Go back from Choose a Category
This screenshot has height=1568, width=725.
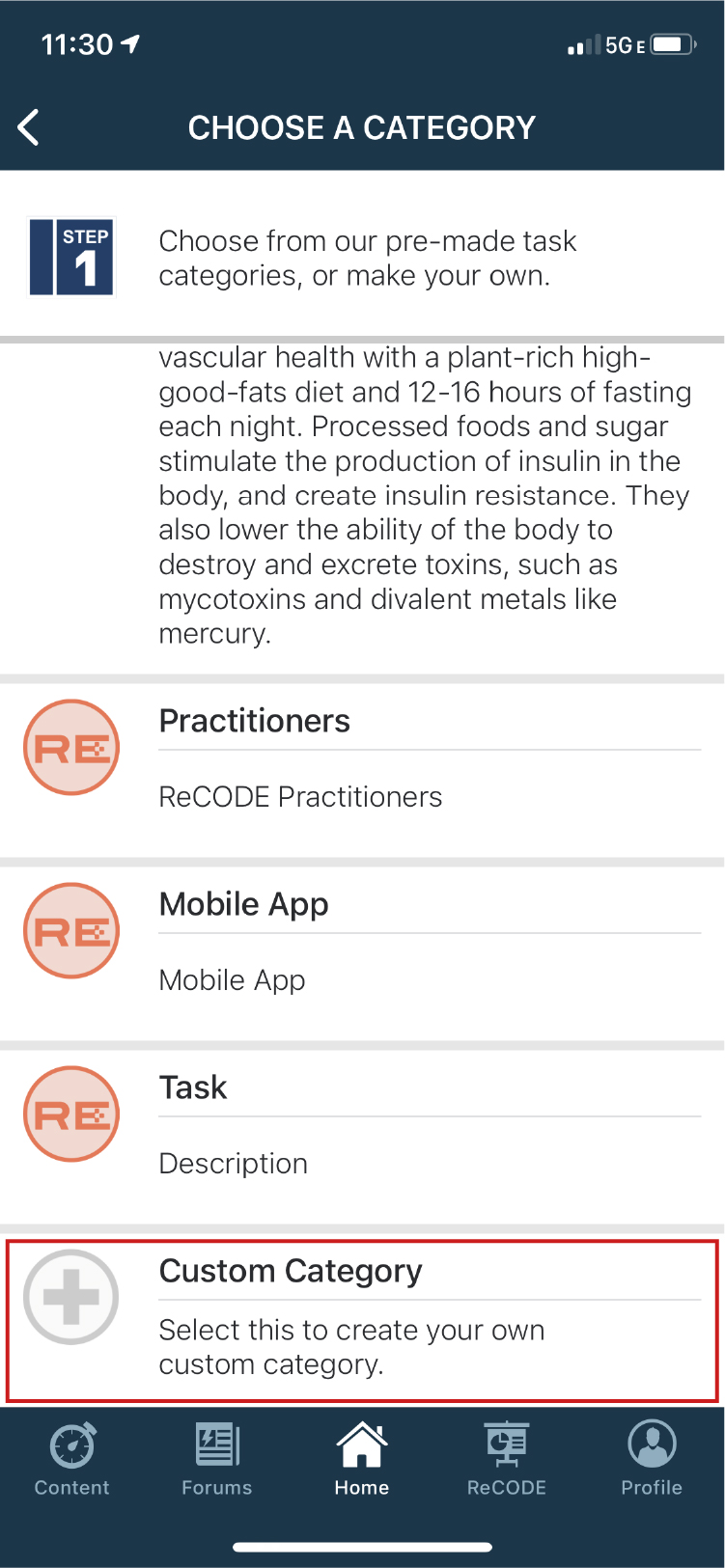click(x=29, y=127)
